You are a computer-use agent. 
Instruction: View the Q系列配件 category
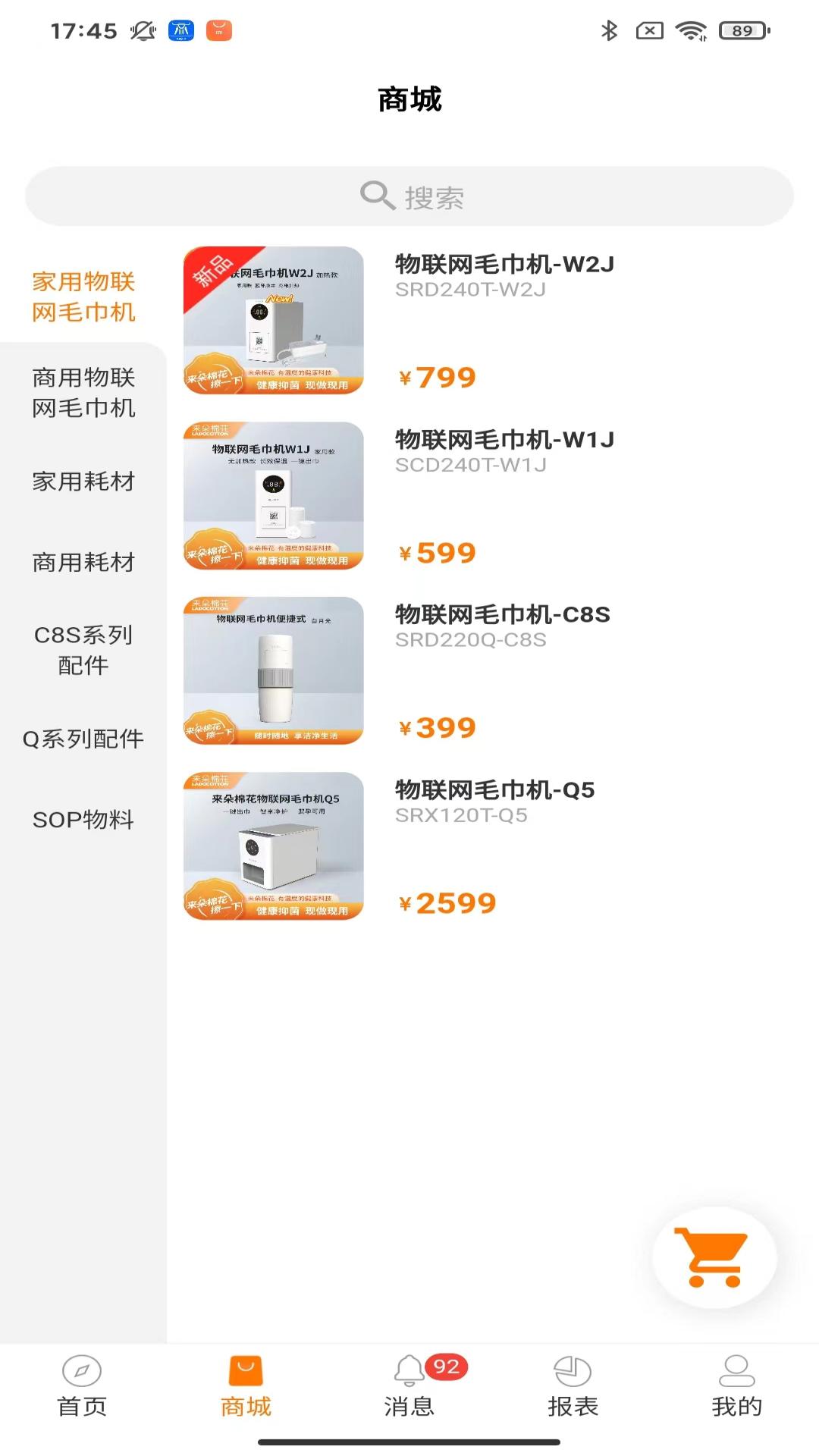pos(83,739)
